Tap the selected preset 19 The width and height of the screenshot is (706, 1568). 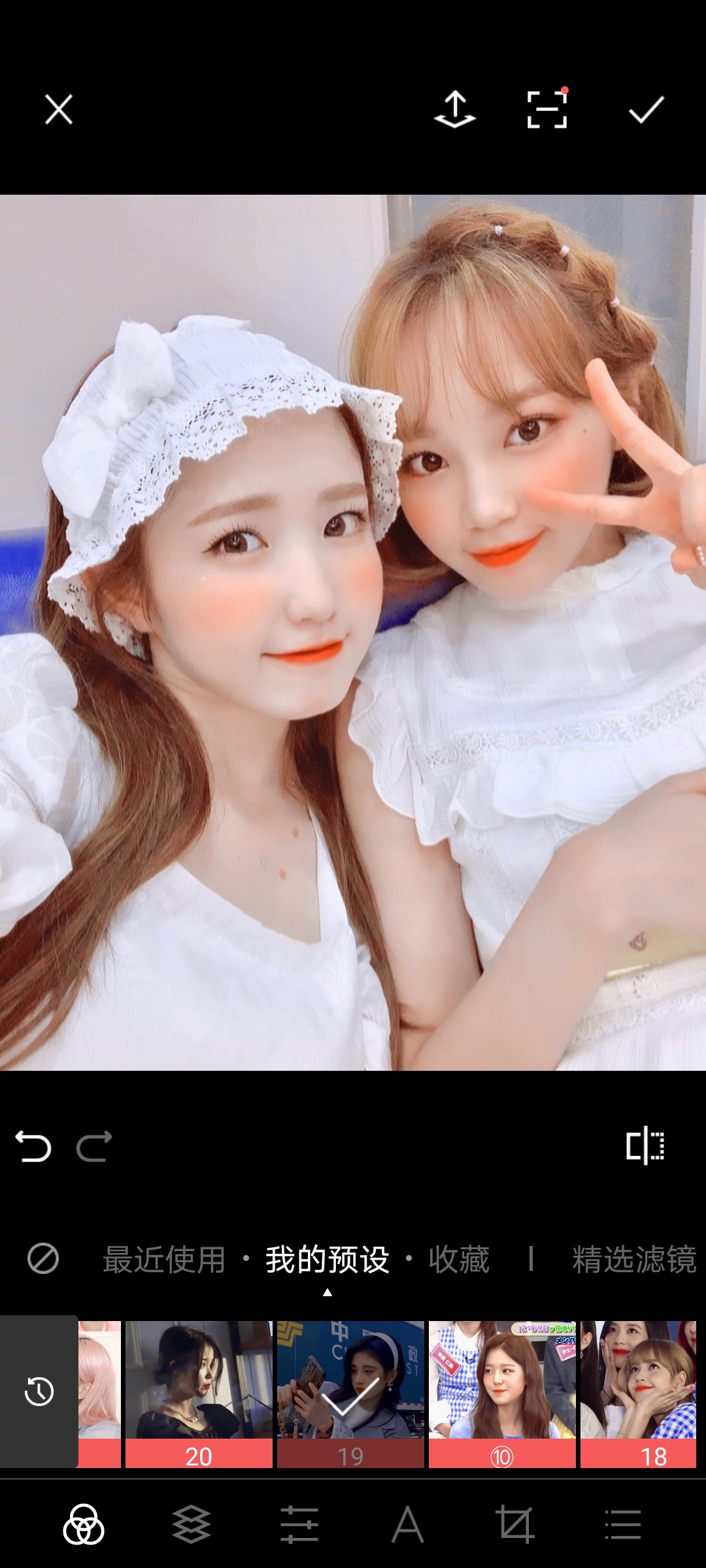click(x=350, y=1394)
